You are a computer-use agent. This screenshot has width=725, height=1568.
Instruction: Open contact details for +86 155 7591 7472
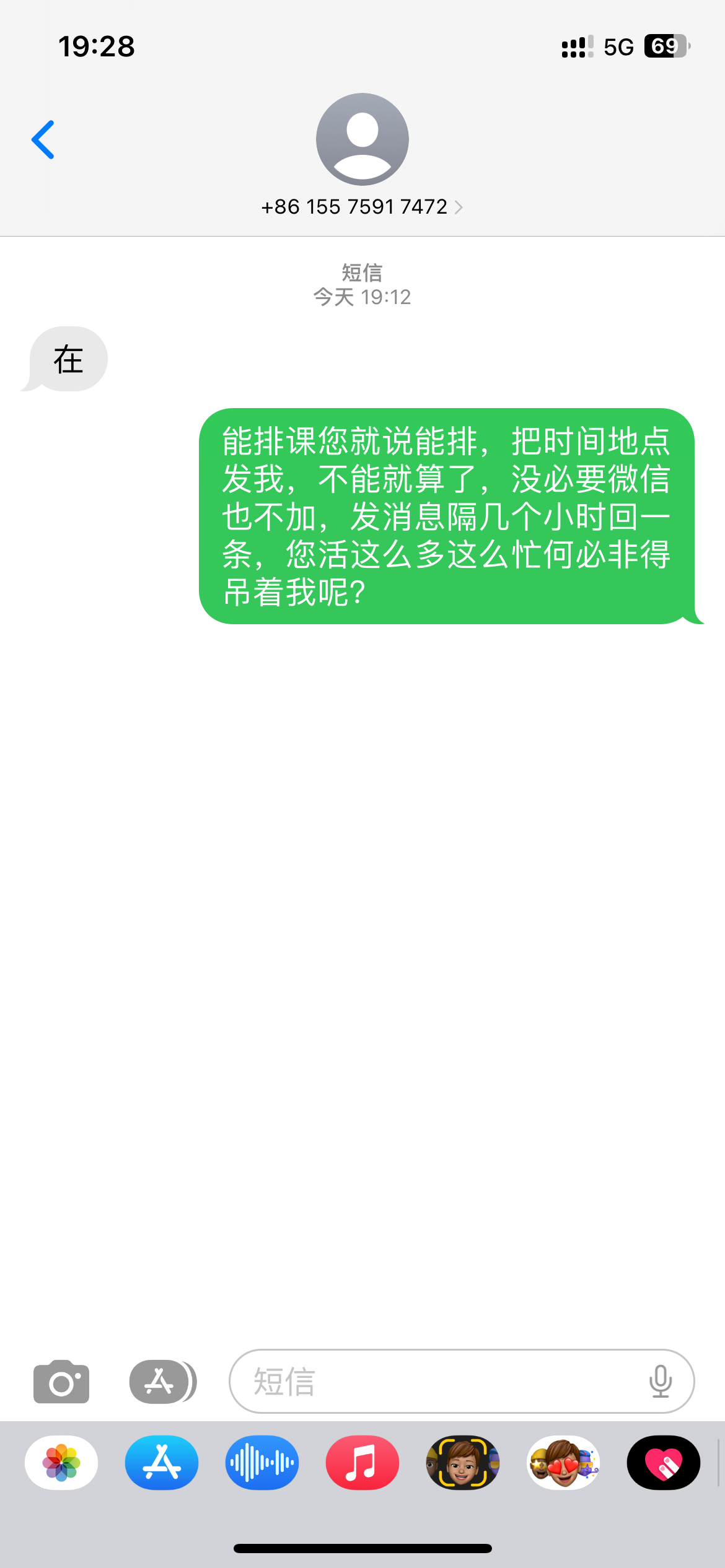coord(362,207)
